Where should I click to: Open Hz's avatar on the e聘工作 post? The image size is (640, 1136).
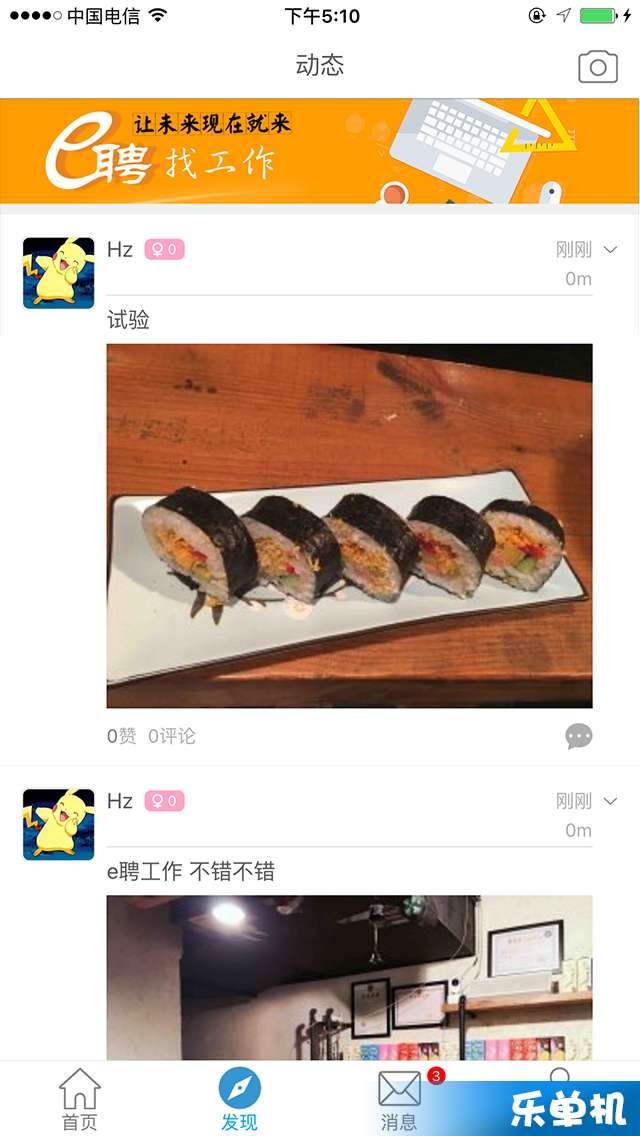(x=58, y=825)
